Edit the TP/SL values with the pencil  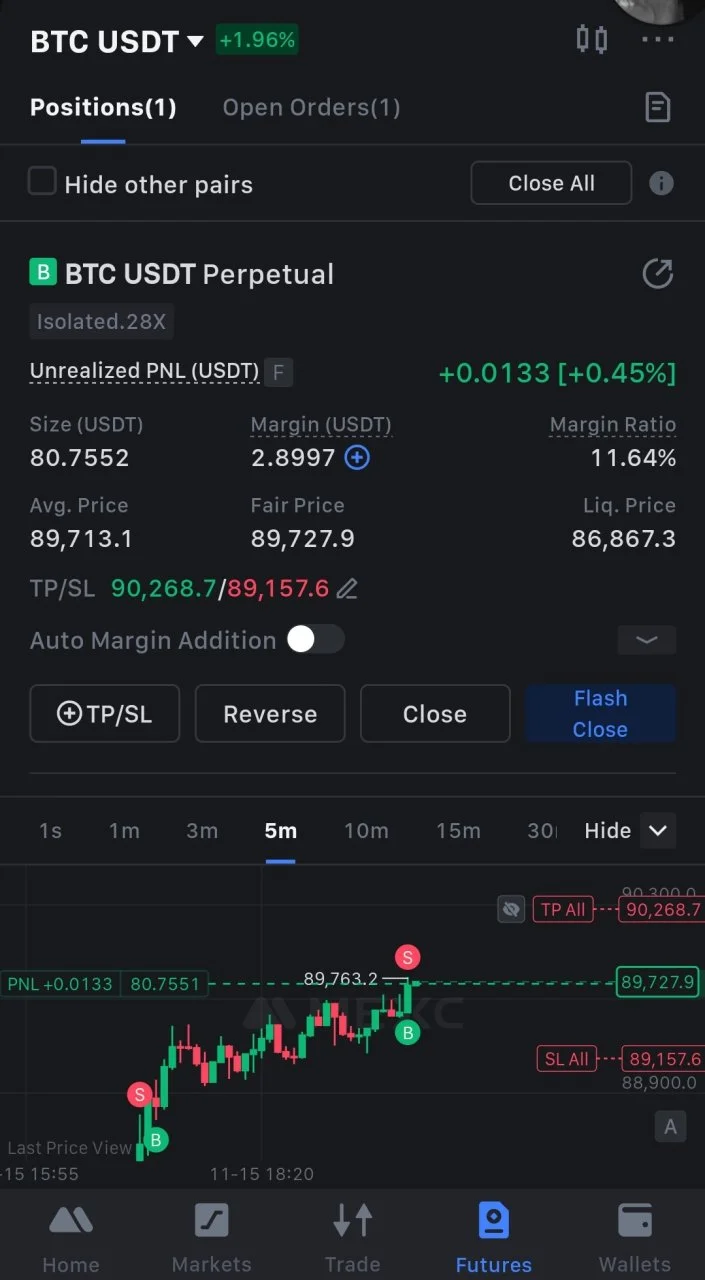[347, 589]
